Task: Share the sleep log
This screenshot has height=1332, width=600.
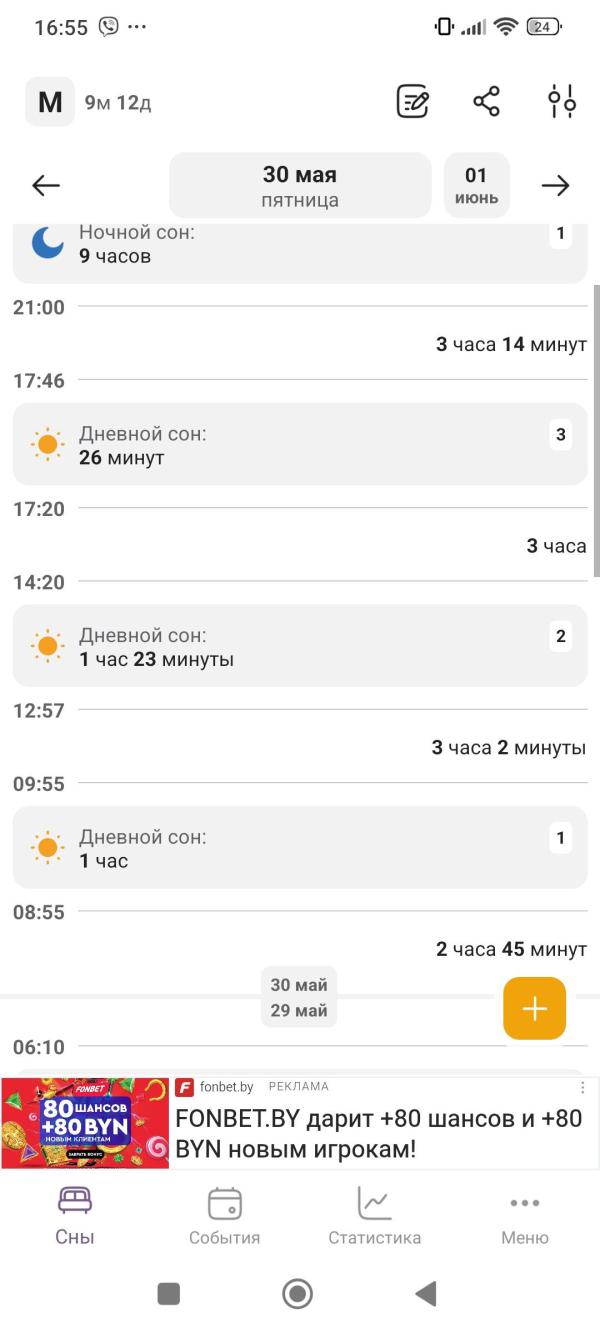Action: pyautogui.click(x=487, y=101)
